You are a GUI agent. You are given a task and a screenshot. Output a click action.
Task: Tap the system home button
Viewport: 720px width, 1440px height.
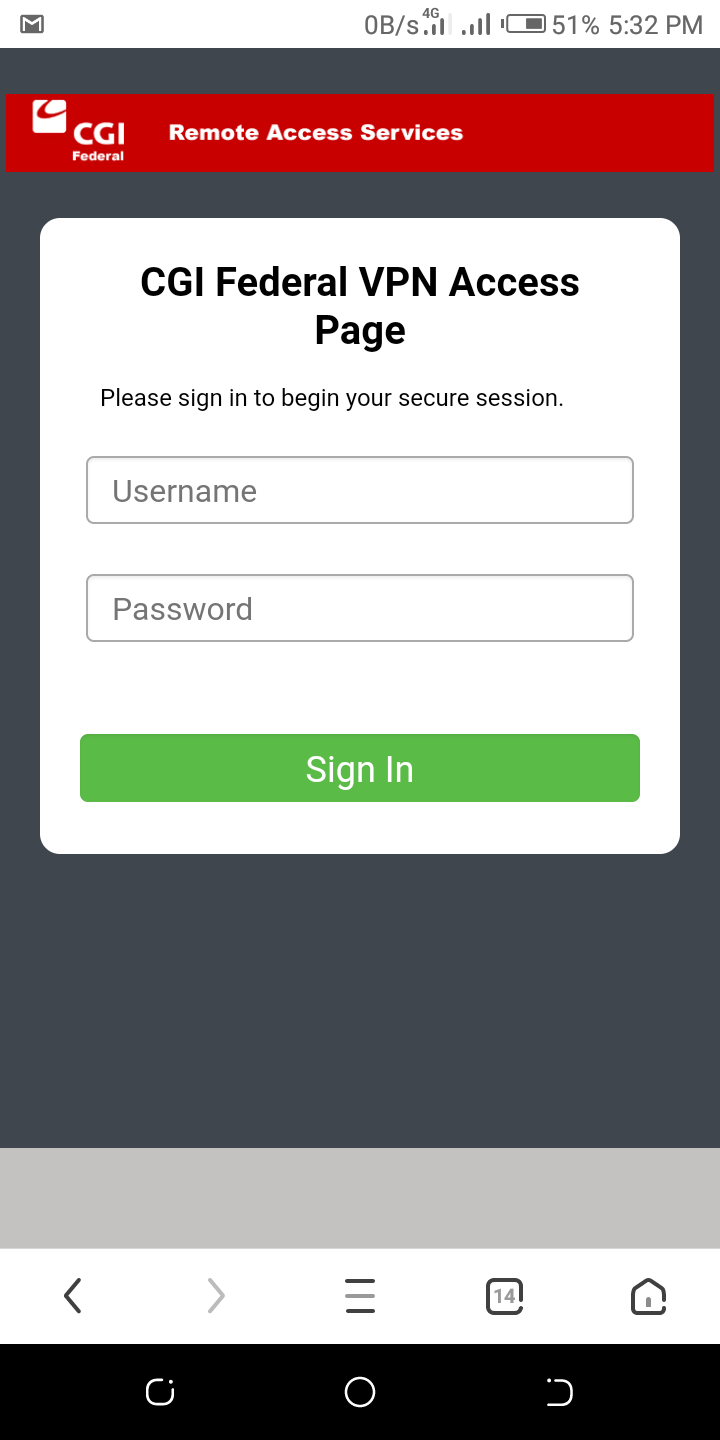pyautogui.click(x=360, y=1392)
